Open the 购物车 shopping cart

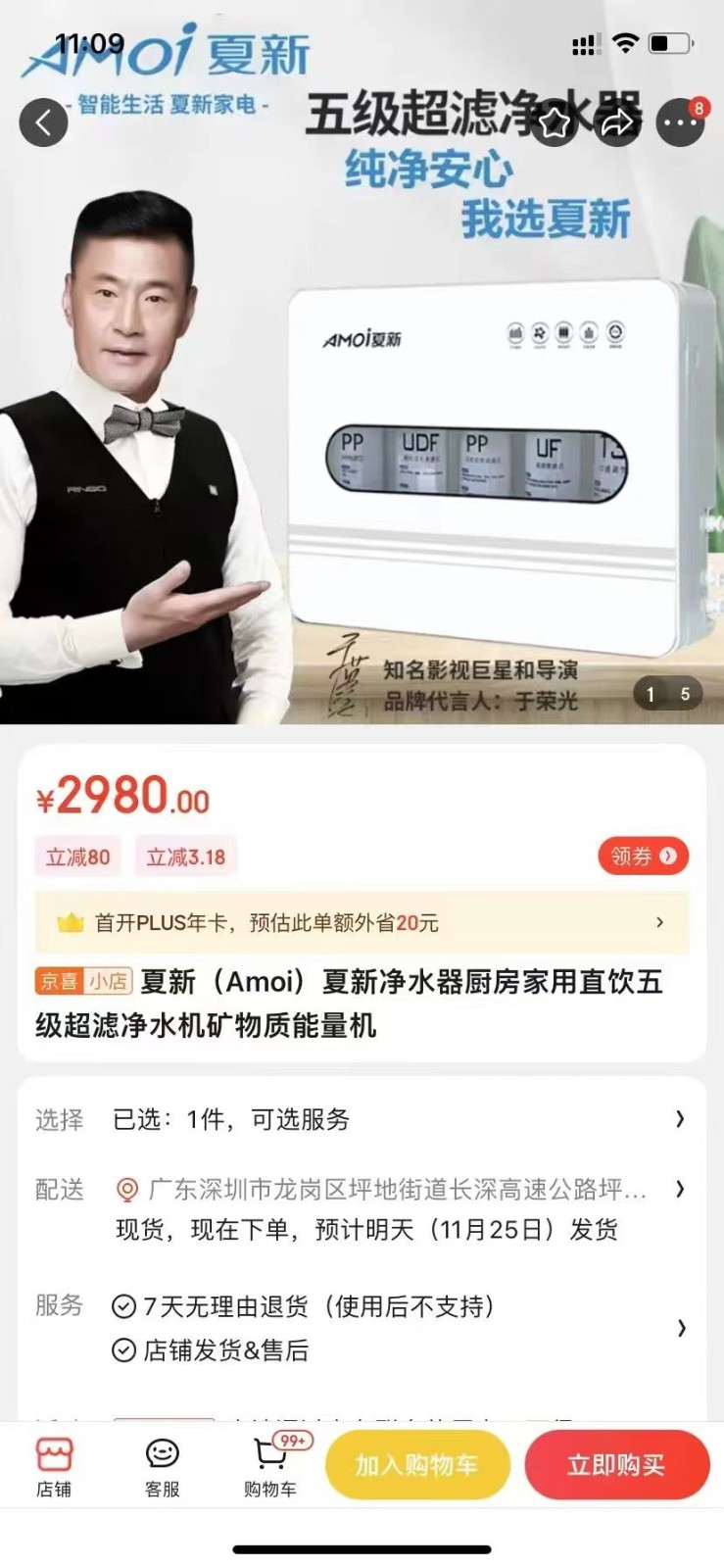tap(270, 1466)
